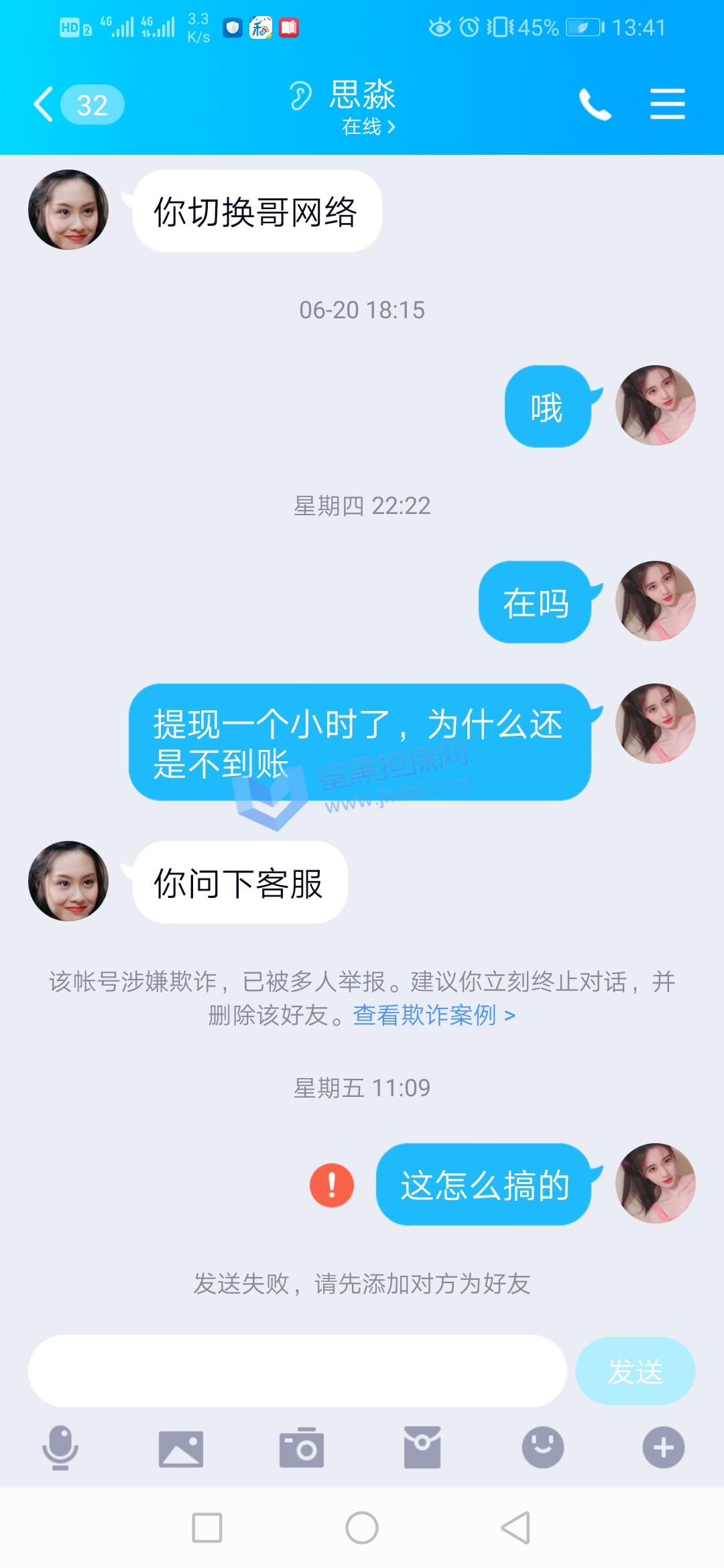Tap the 发送 send button
The image size is (724, 1568).
click(635, 1371)
